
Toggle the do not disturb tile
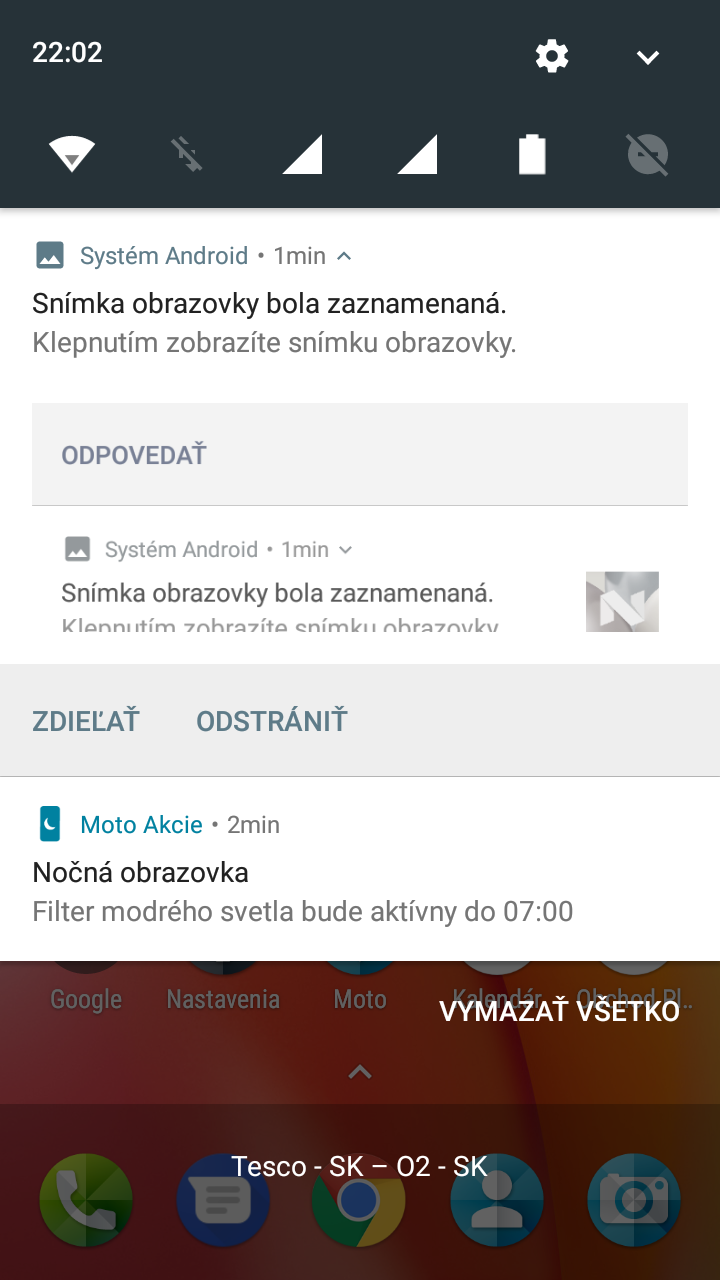[x=647, y=155]
